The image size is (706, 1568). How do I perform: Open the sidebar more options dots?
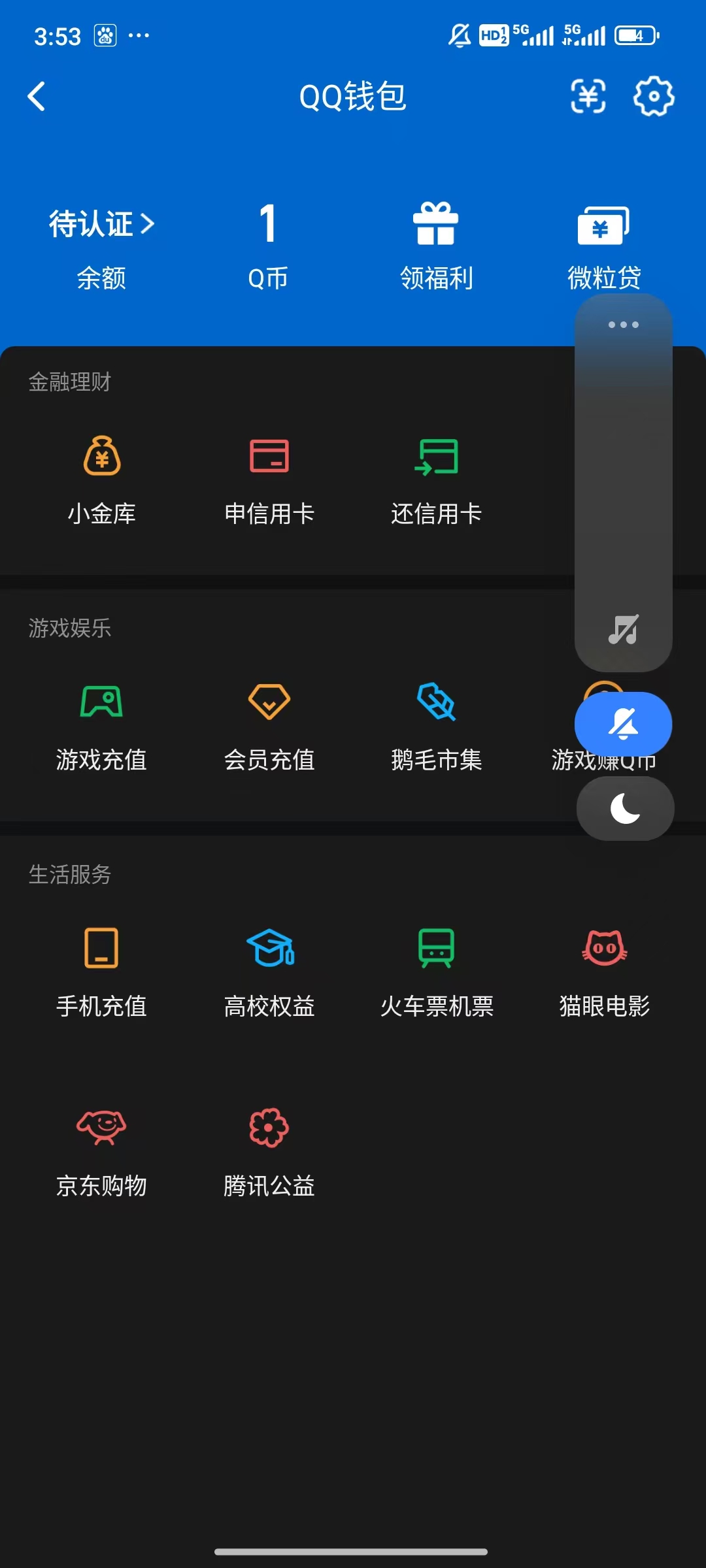coord(622,325)
